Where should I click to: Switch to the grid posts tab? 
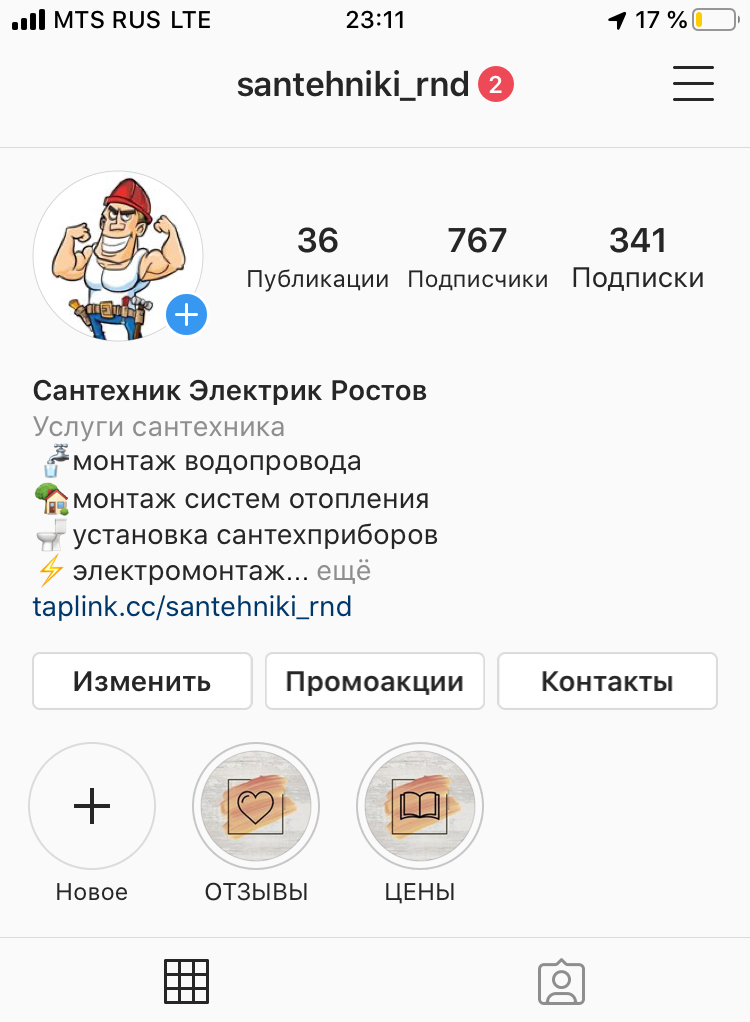186,981
